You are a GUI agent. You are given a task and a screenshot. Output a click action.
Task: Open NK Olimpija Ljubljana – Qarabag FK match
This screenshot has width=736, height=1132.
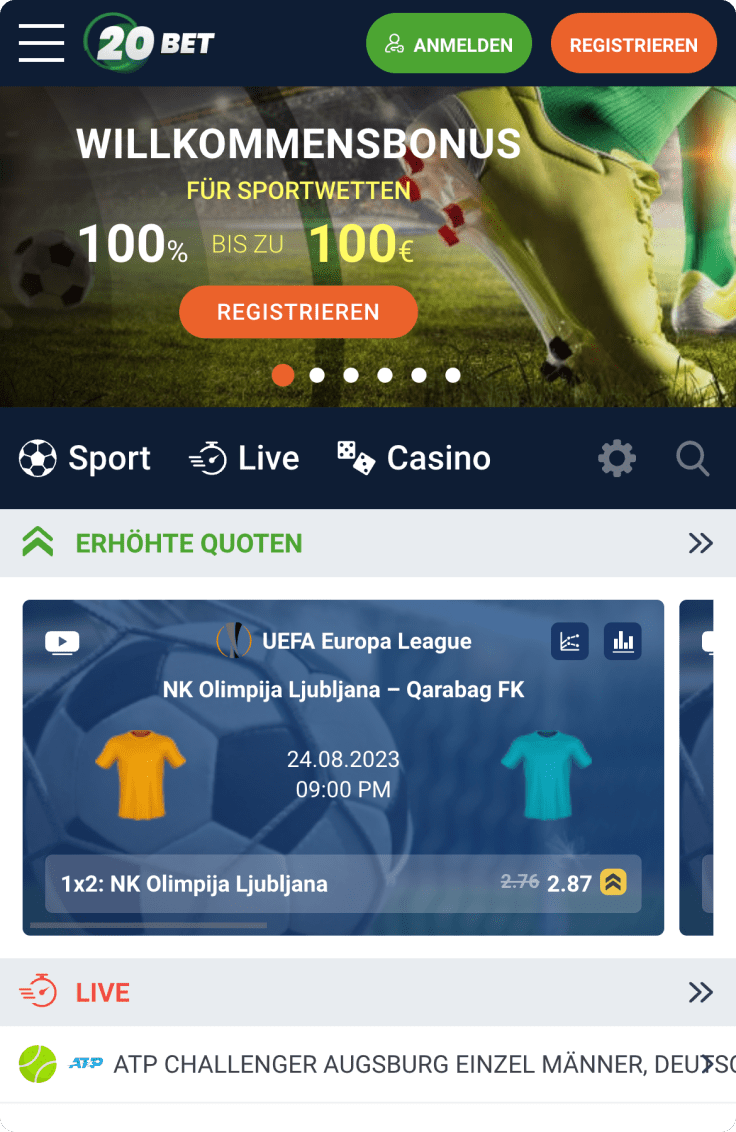(x=343, y=690)
